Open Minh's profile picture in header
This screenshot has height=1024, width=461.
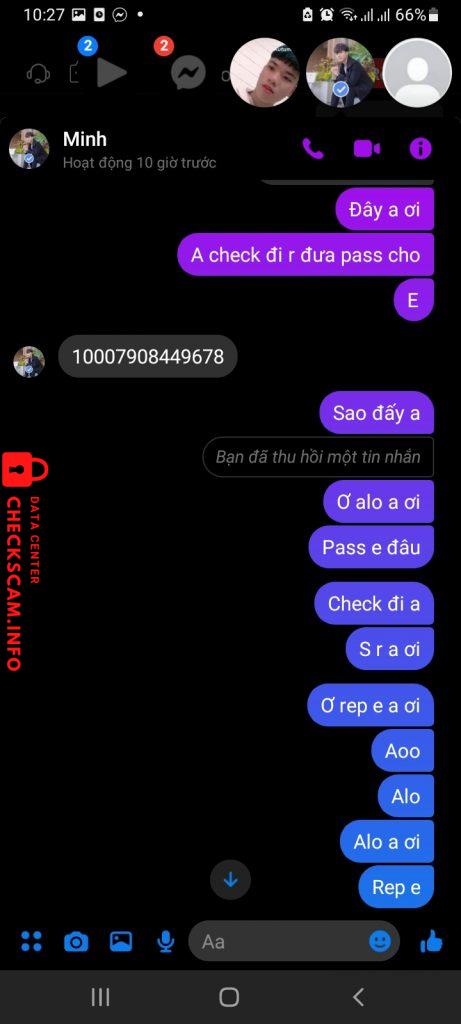[29, 149]
